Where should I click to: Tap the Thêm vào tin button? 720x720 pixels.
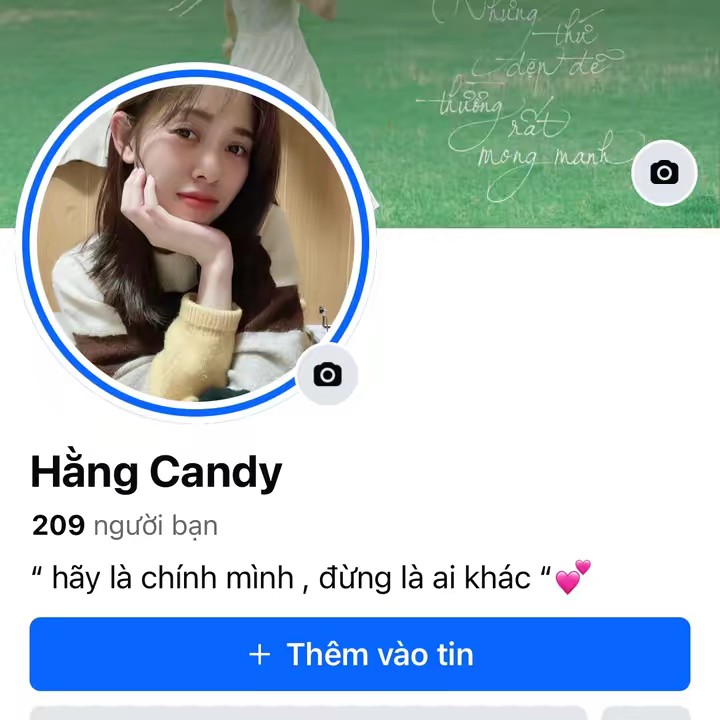point(360,654)
